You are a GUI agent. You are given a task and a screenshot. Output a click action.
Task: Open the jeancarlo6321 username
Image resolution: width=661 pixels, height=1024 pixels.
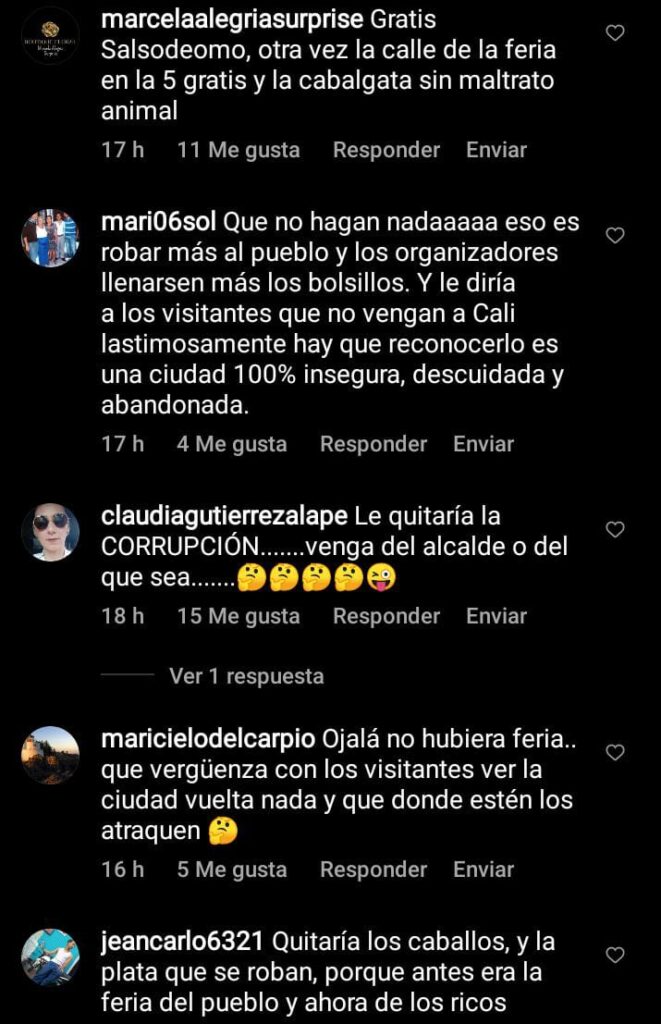[x=182, y=942]
